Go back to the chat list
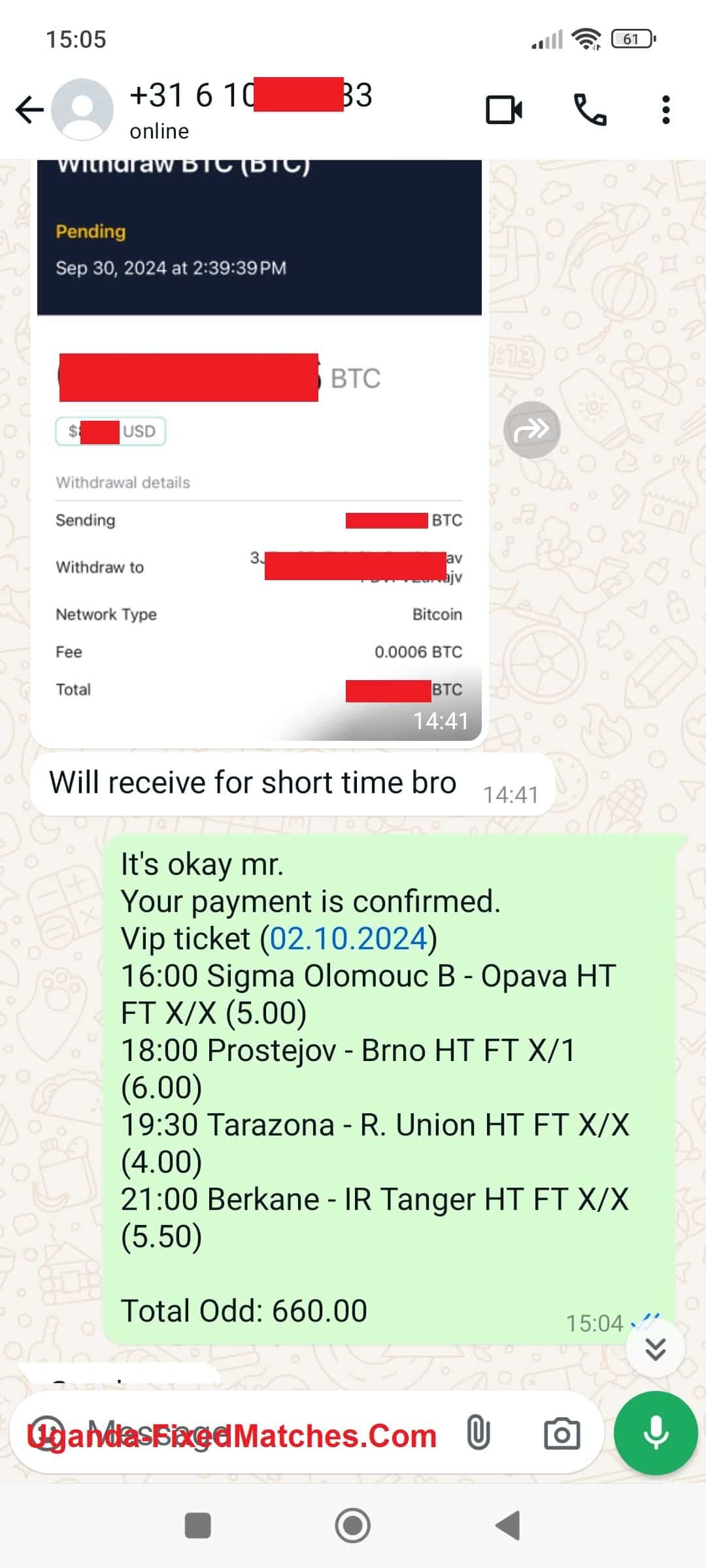 tap(29, 109)
